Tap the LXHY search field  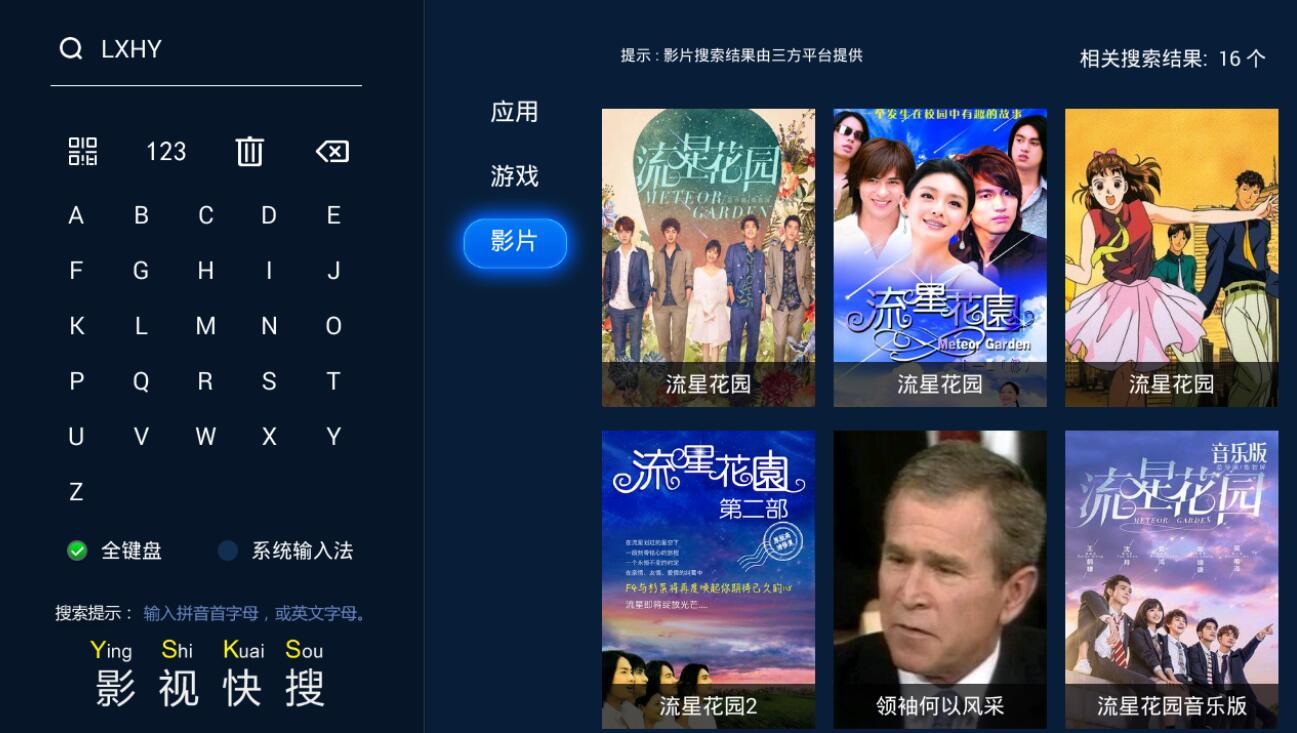[206, 50]
